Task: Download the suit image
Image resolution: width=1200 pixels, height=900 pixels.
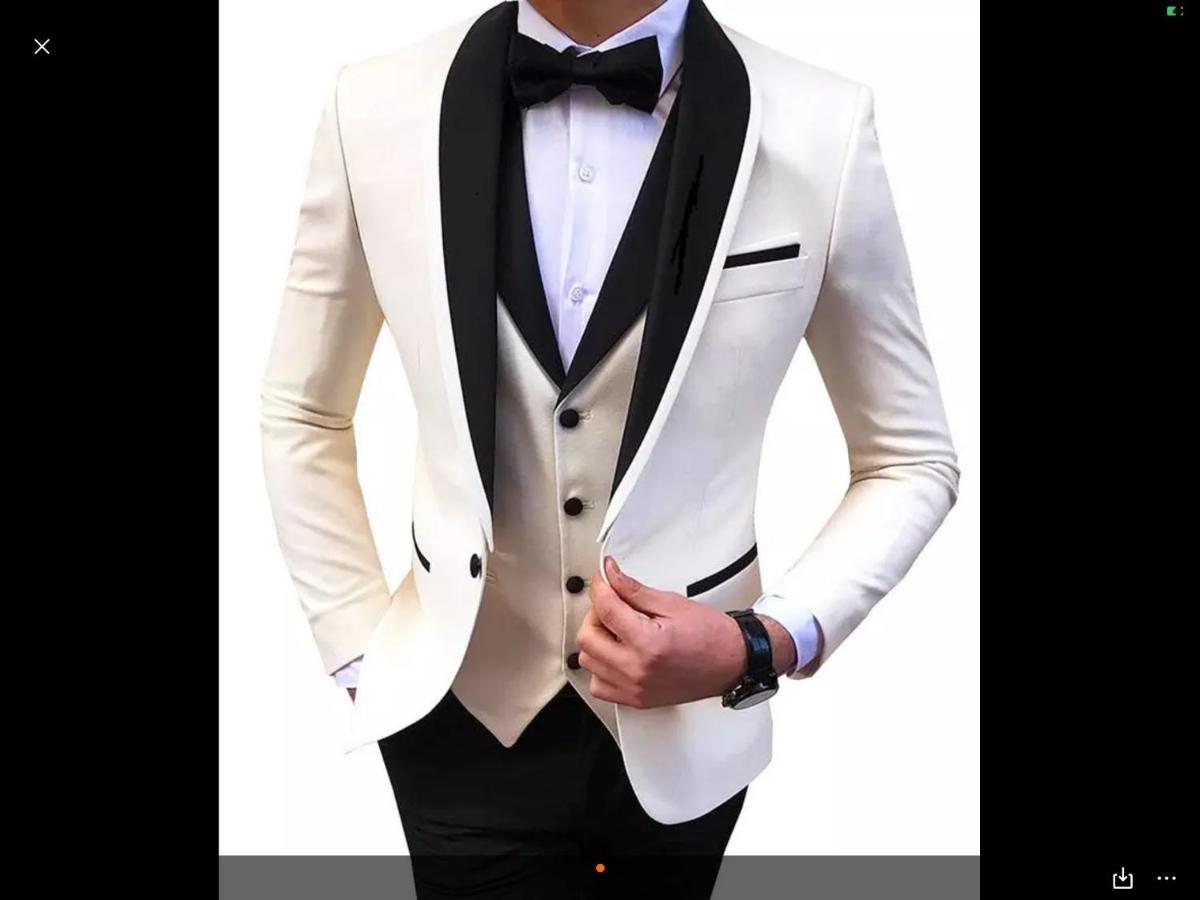Action: tap(1122, 878)
